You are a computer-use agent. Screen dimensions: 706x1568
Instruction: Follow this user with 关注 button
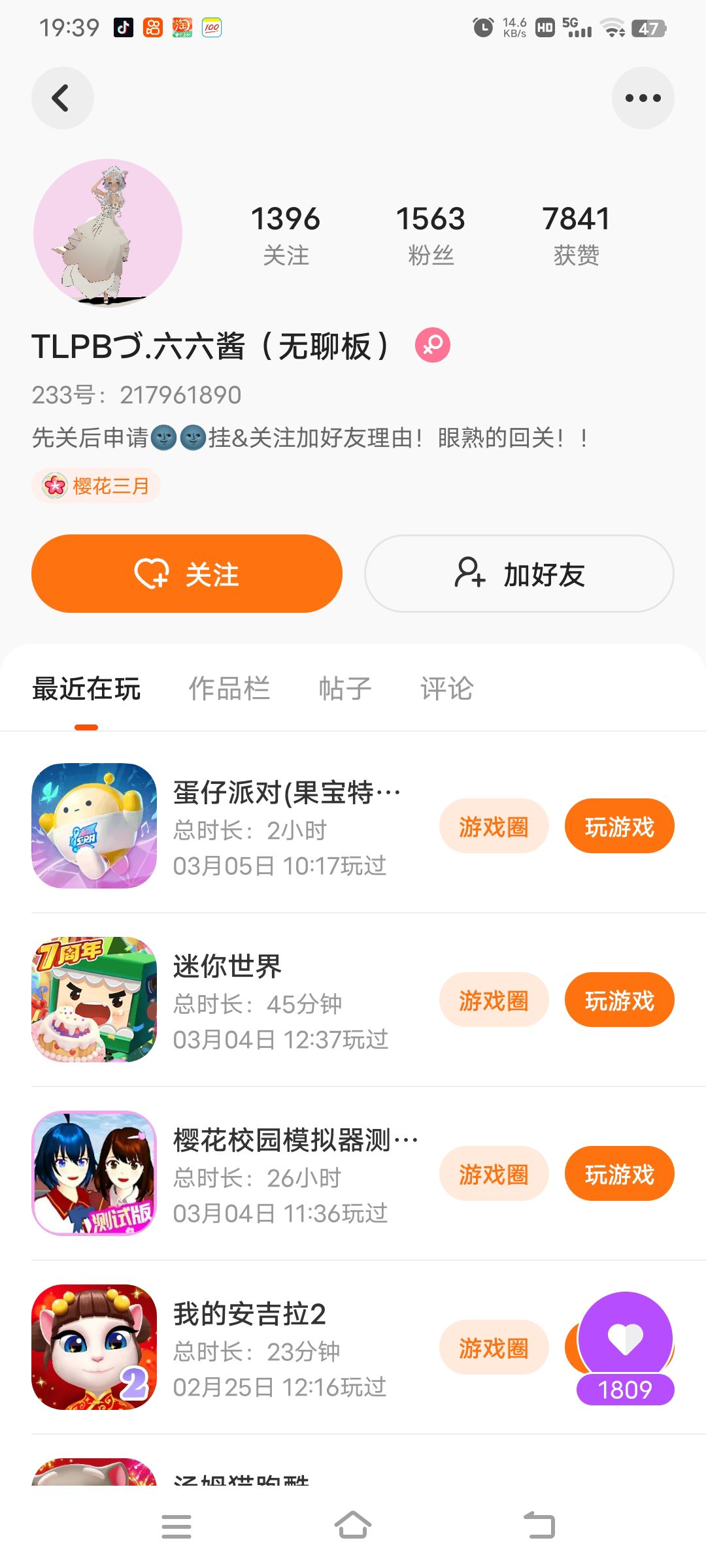coord(187,574)
